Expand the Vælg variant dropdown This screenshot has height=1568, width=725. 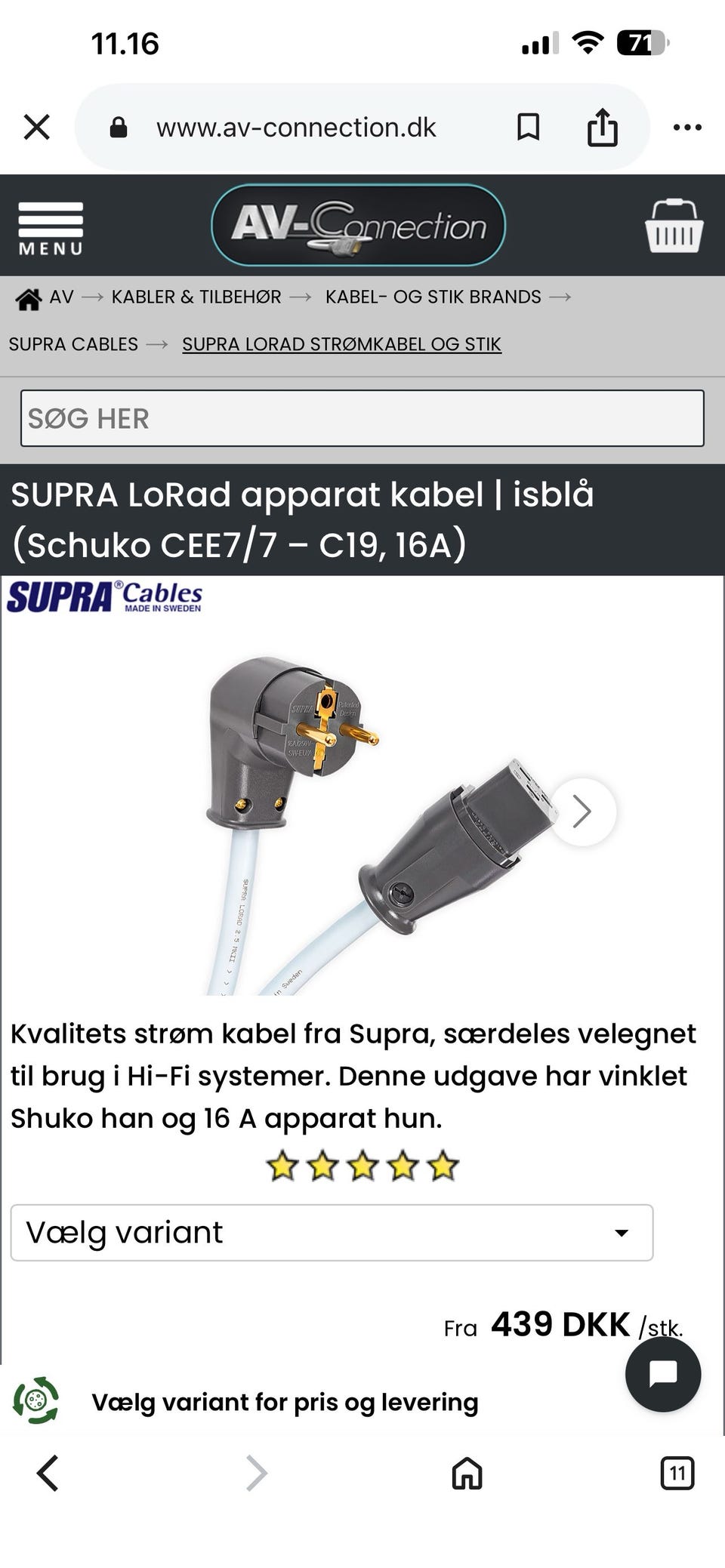click(x=332, y=1233)
